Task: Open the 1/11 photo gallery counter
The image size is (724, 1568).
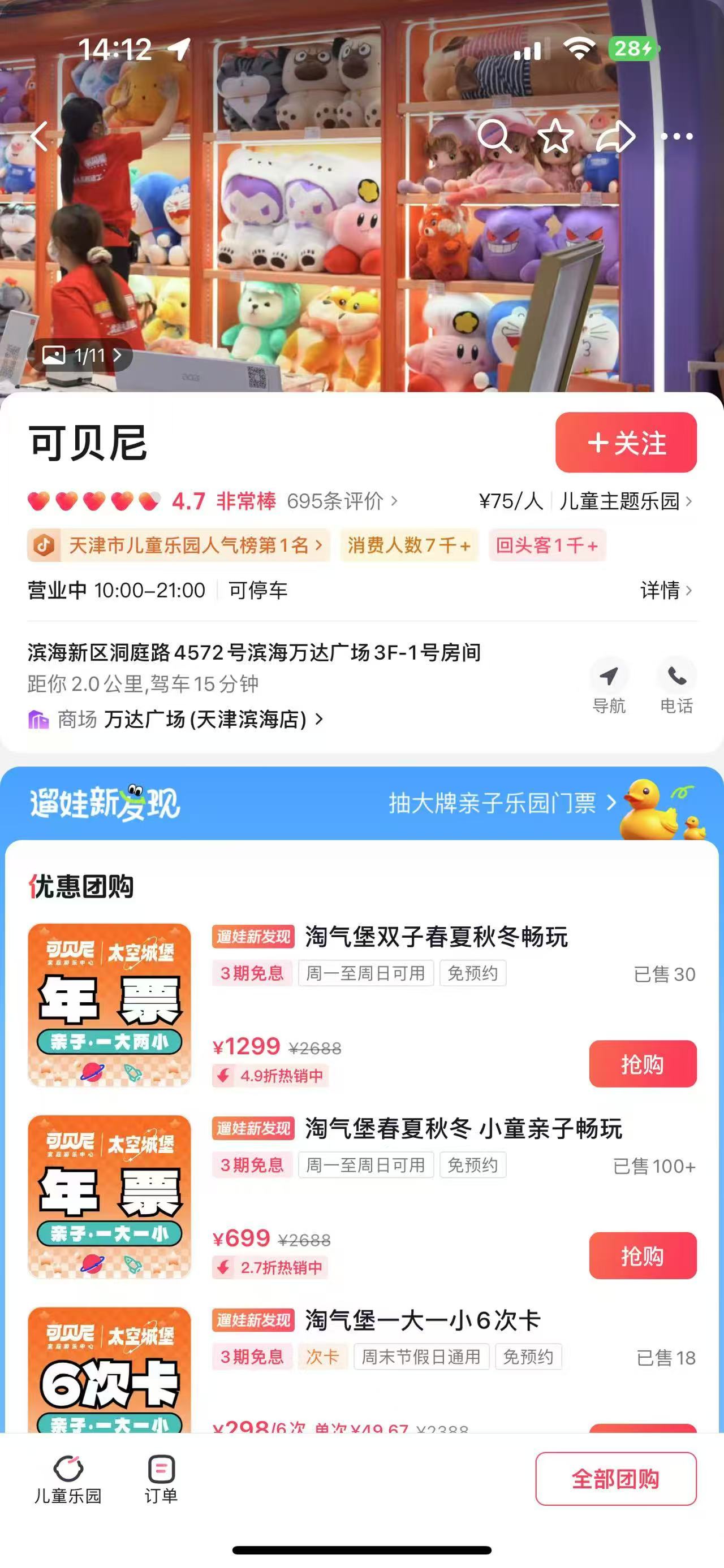Action: (81, 355)
